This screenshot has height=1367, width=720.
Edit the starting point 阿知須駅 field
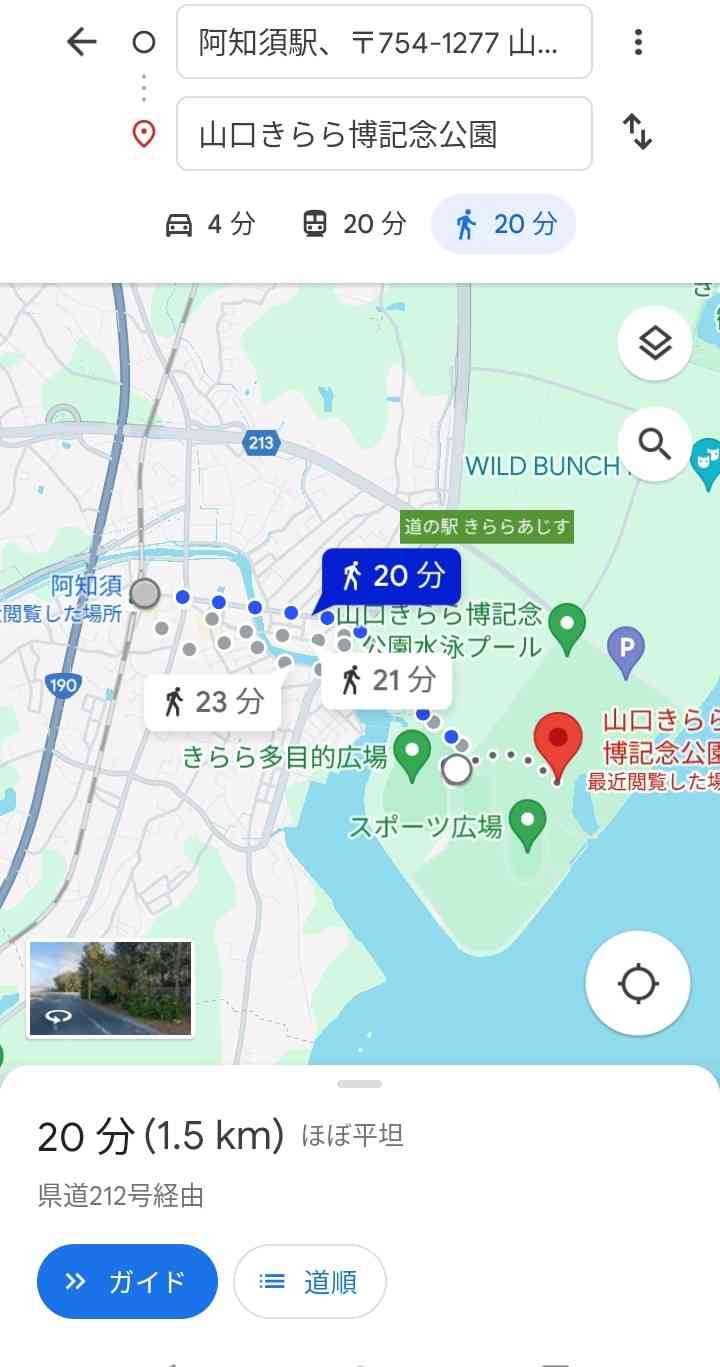pyautogui.click(x=384, y=42)
